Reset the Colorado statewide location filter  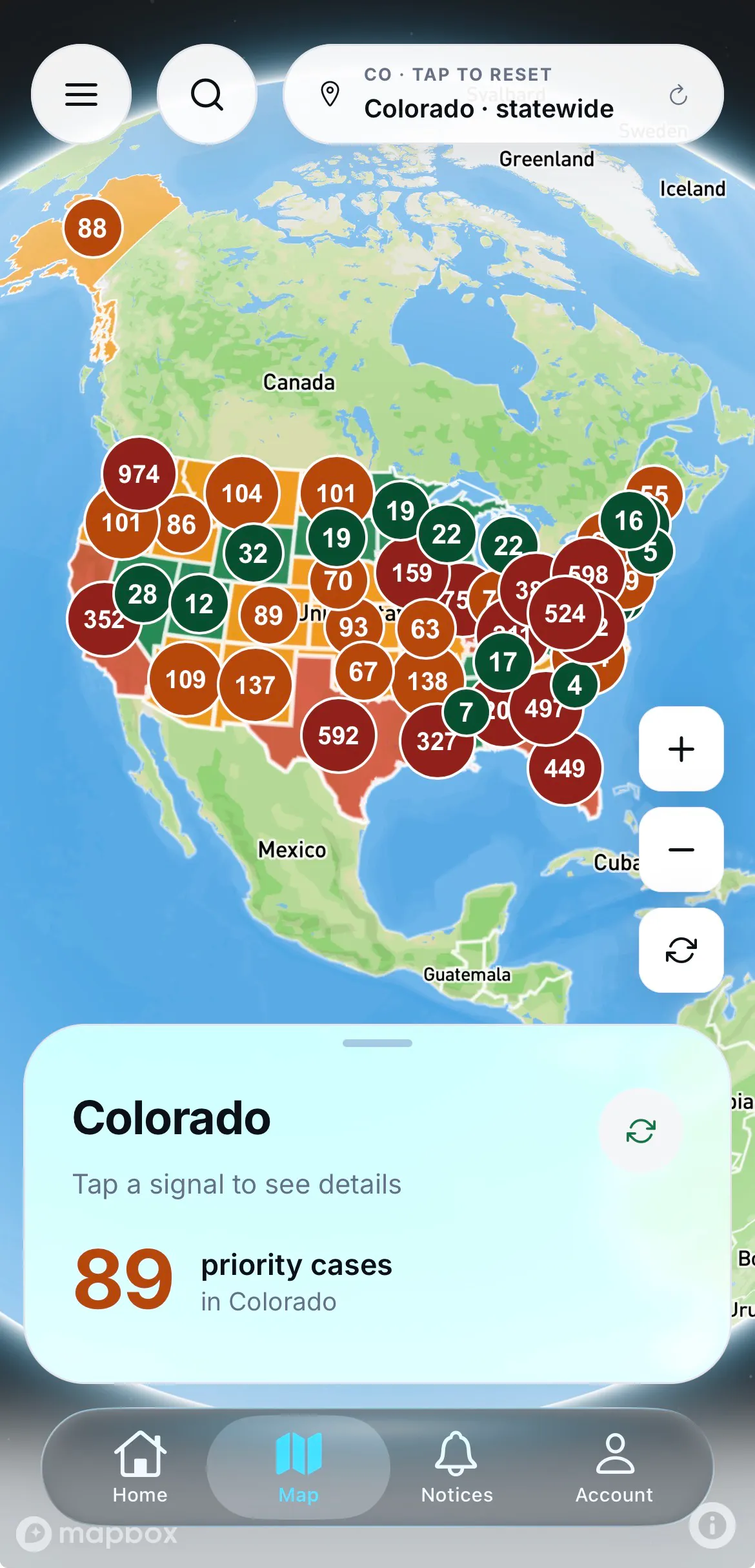coord(503,94)
